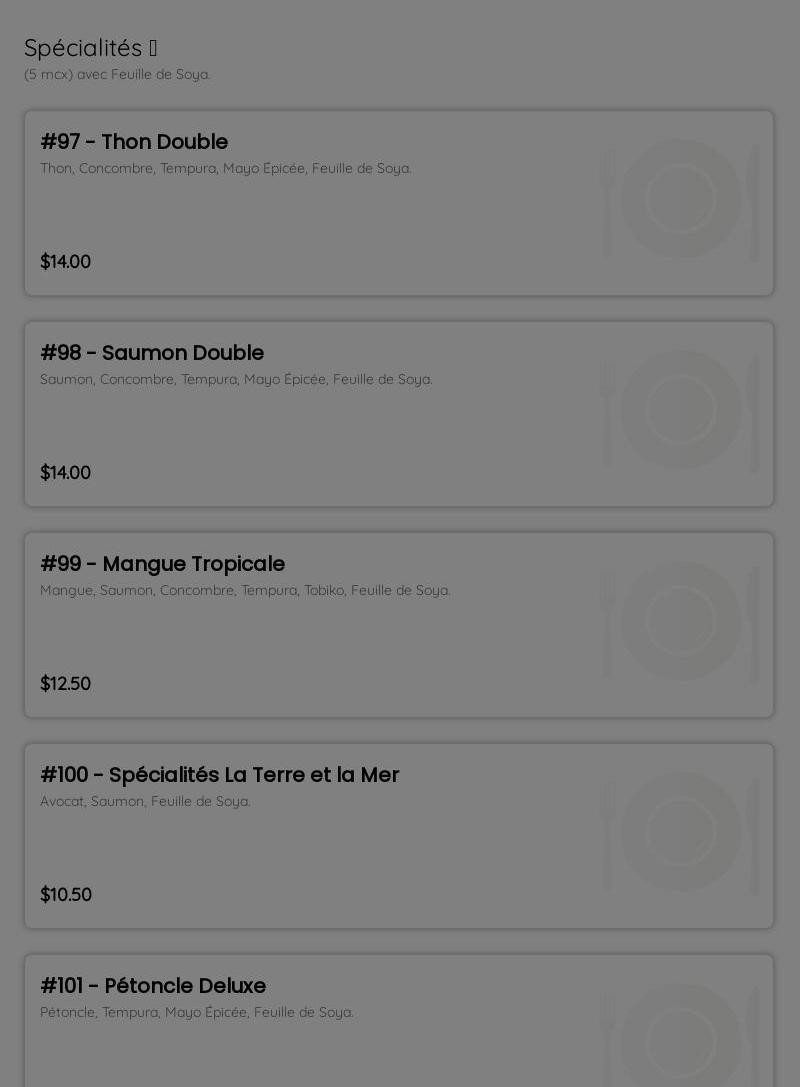Select #98 Saumon Double card
The height and width of the screenshot is (1087, 800).
(x=398, y=414)
